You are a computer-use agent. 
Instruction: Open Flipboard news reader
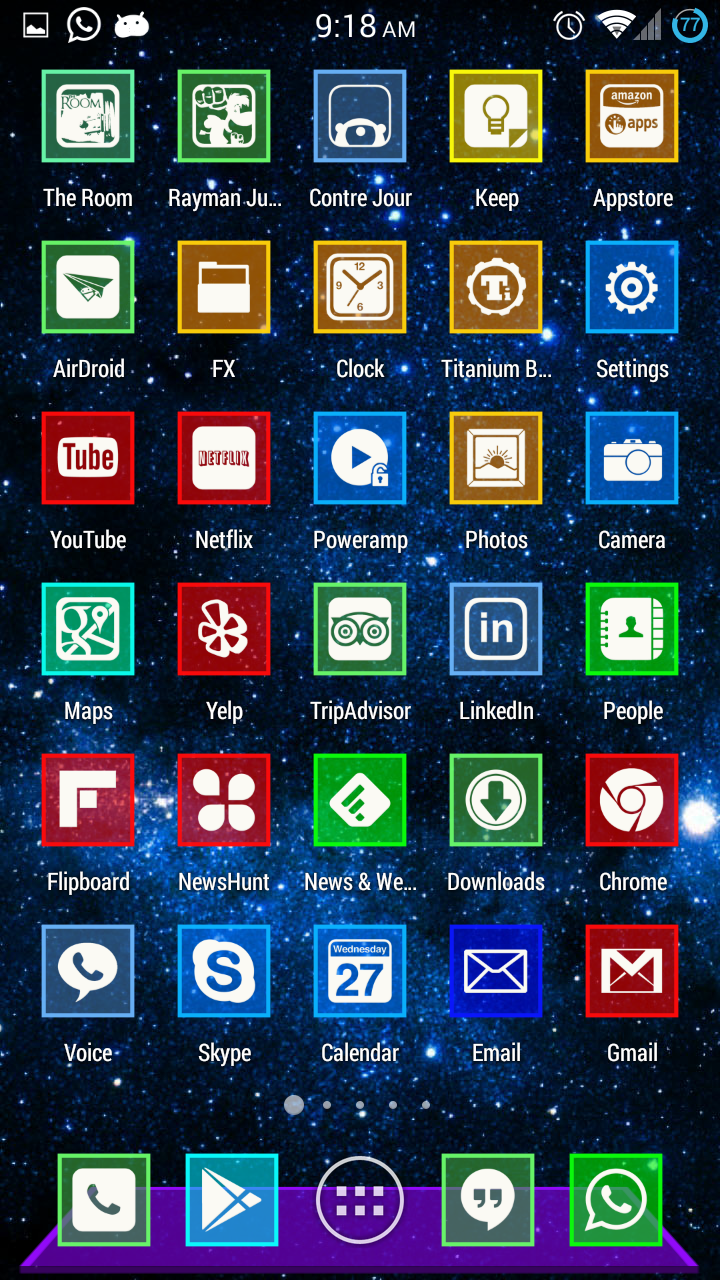point(88,800)
